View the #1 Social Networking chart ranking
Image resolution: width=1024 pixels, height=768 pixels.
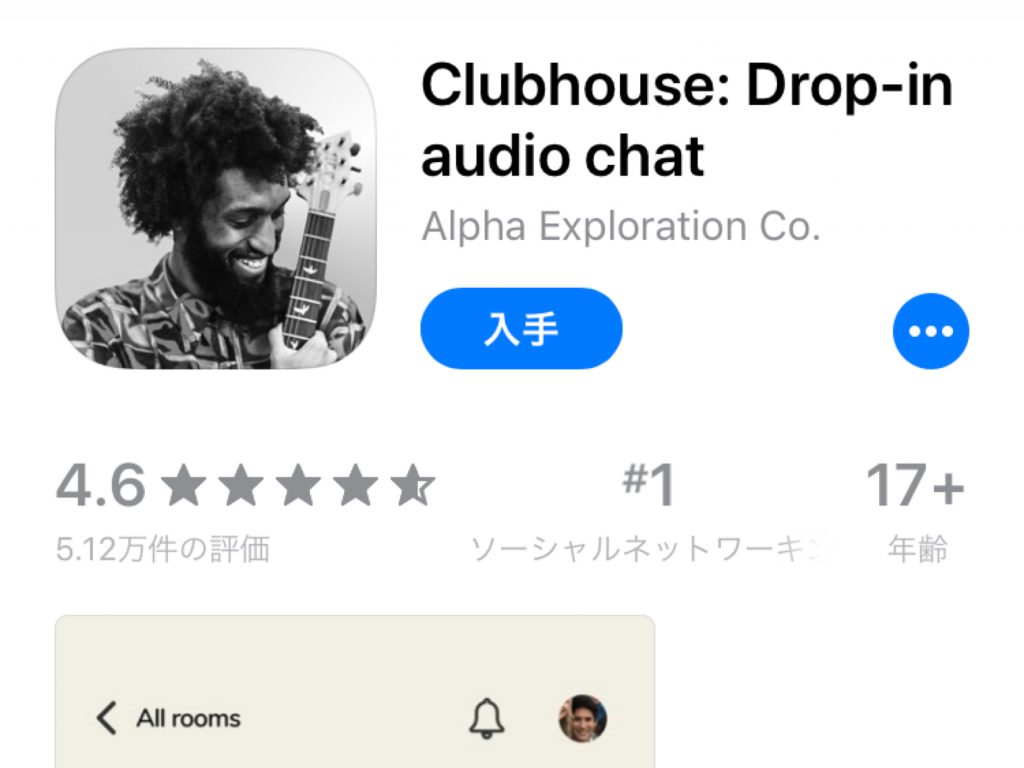click(x=648, y=510)
